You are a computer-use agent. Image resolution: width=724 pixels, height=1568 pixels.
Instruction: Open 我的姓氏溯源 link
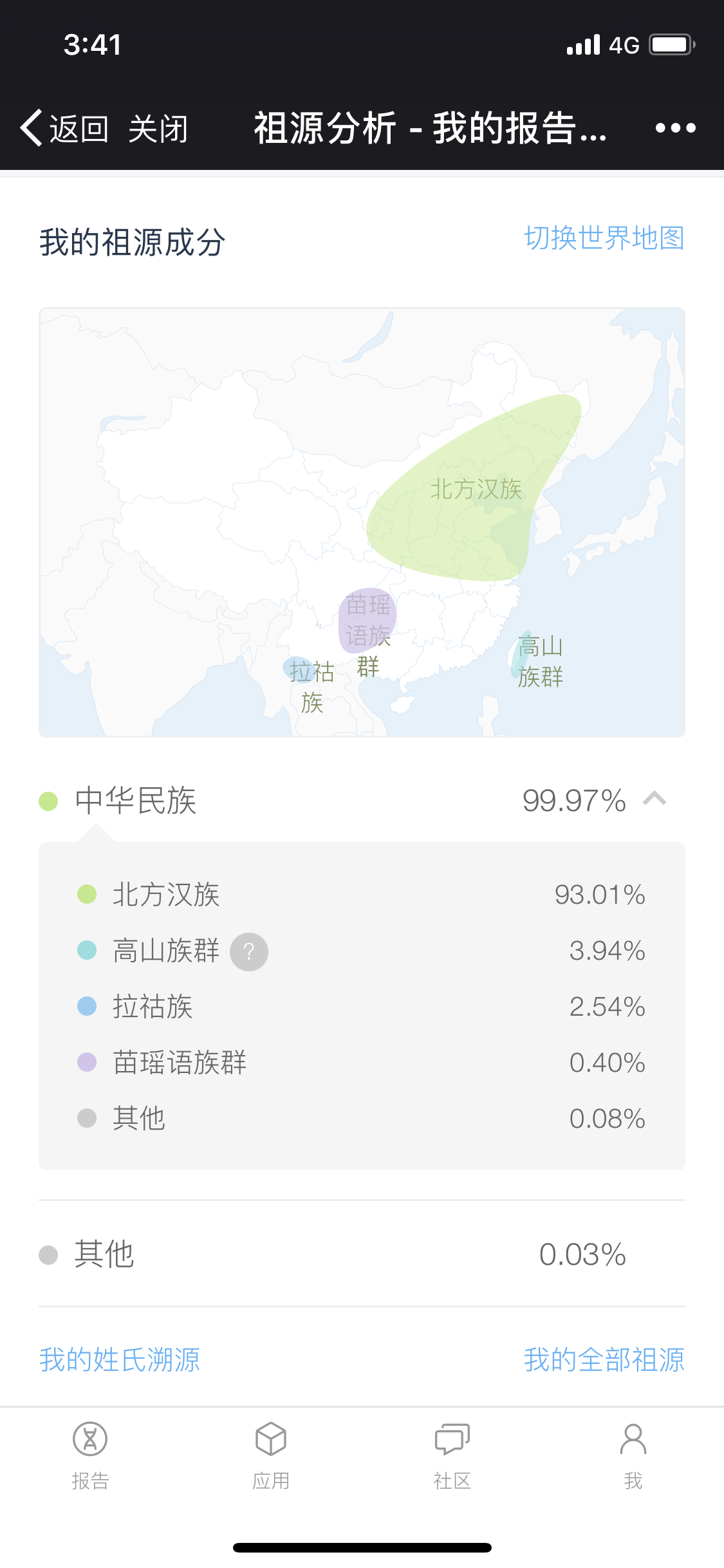(120, 1360)
